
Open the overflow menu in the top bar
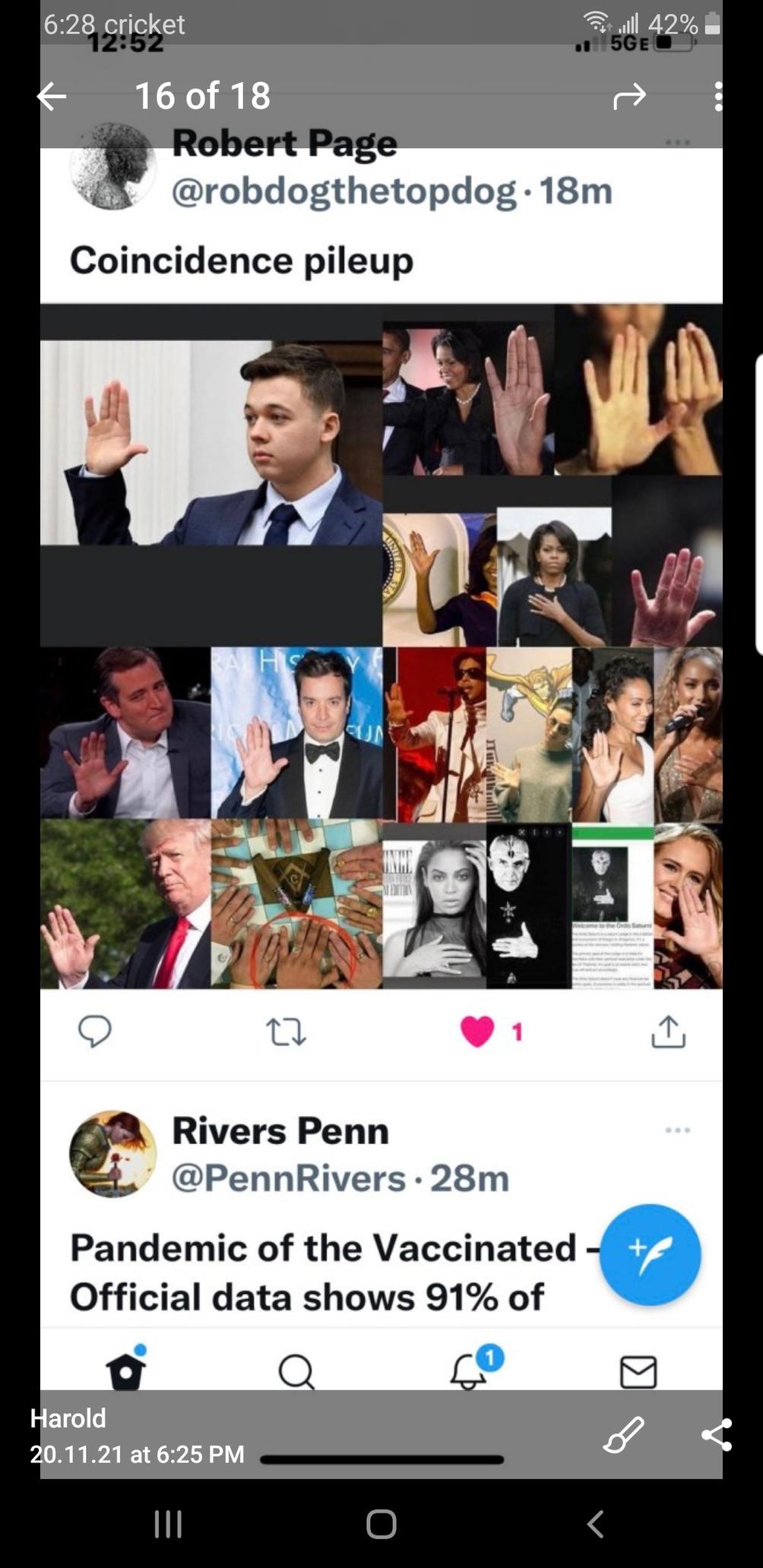click(717, 96)
